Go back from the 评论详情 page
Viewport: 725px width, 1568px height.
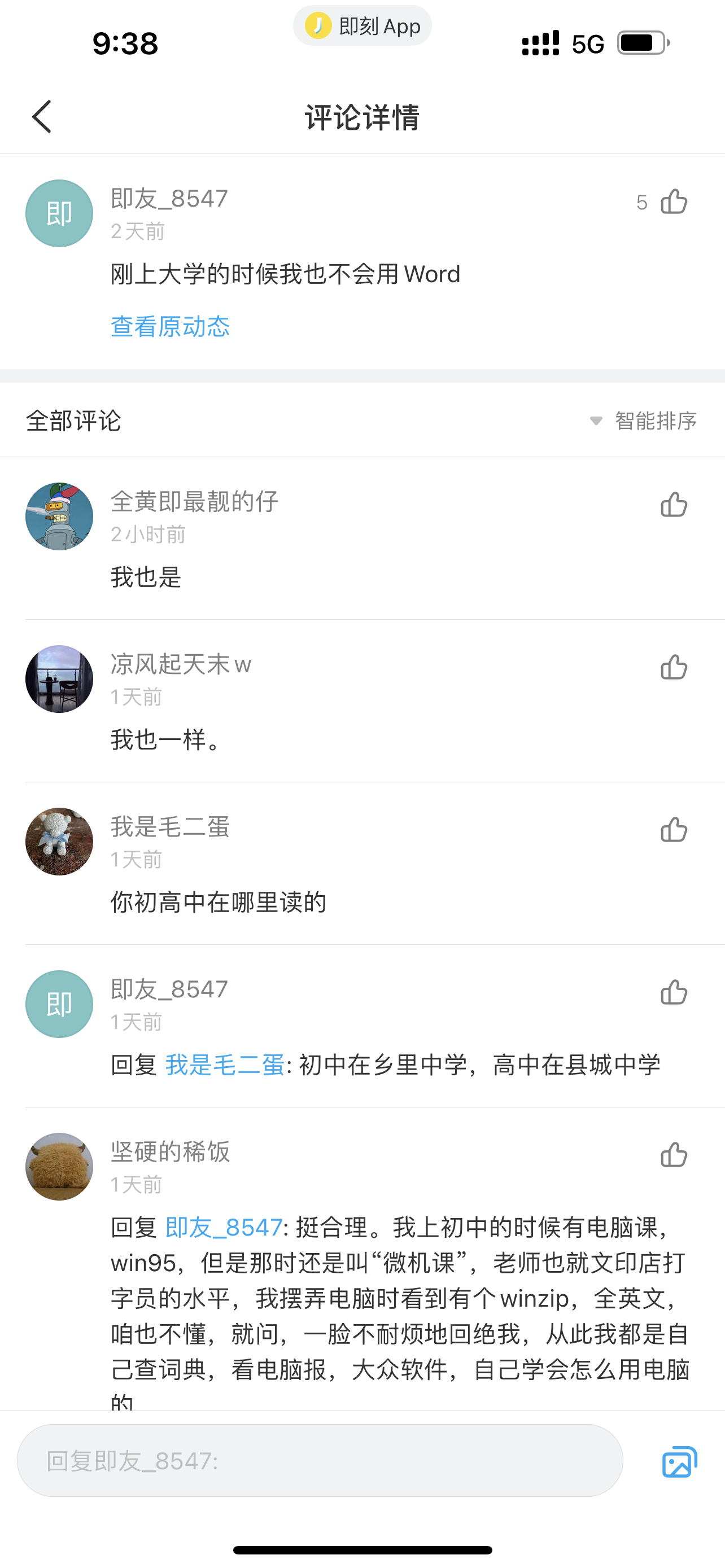pyautogui.click(x=41, y=116)
